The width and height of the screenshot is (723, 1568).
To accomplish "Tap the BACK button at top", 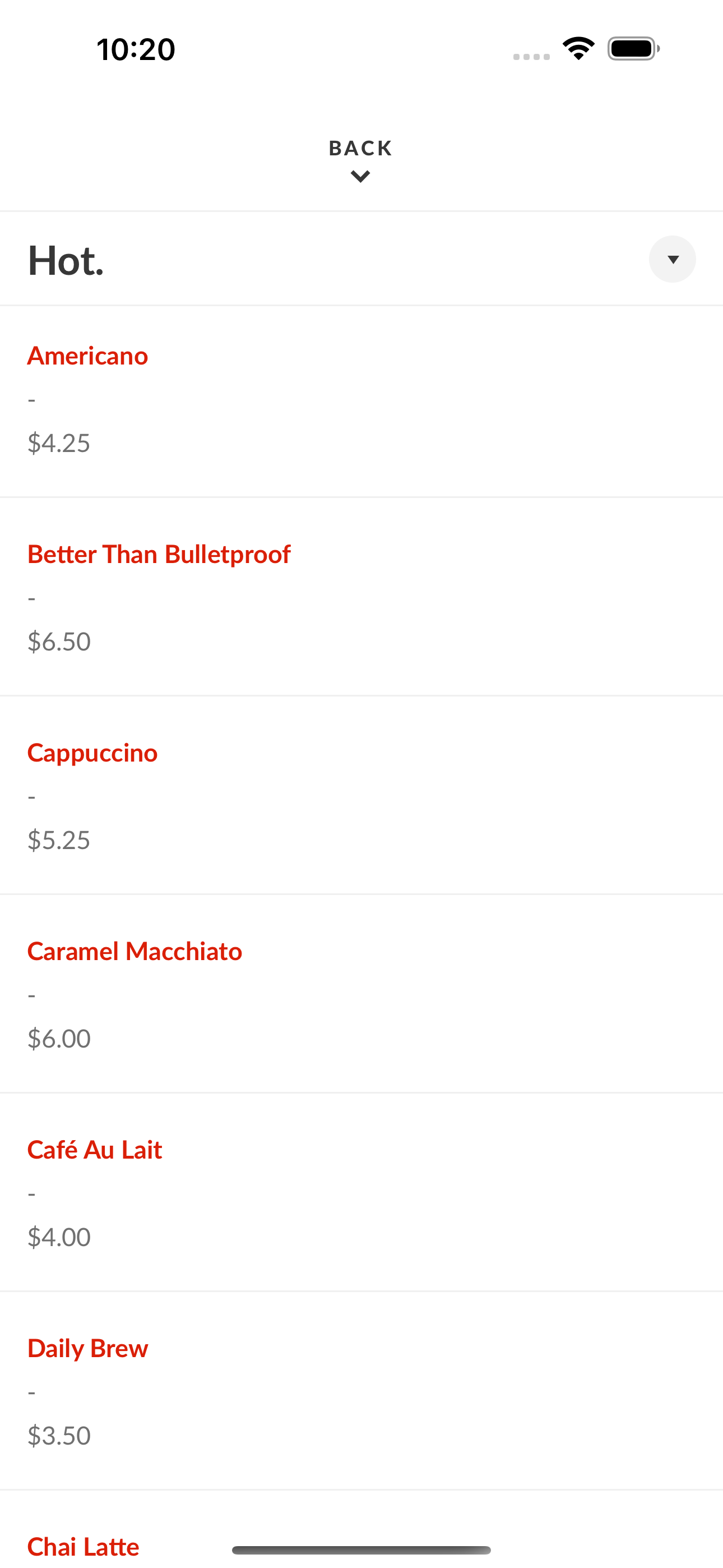I will click(x=361, y=160).
